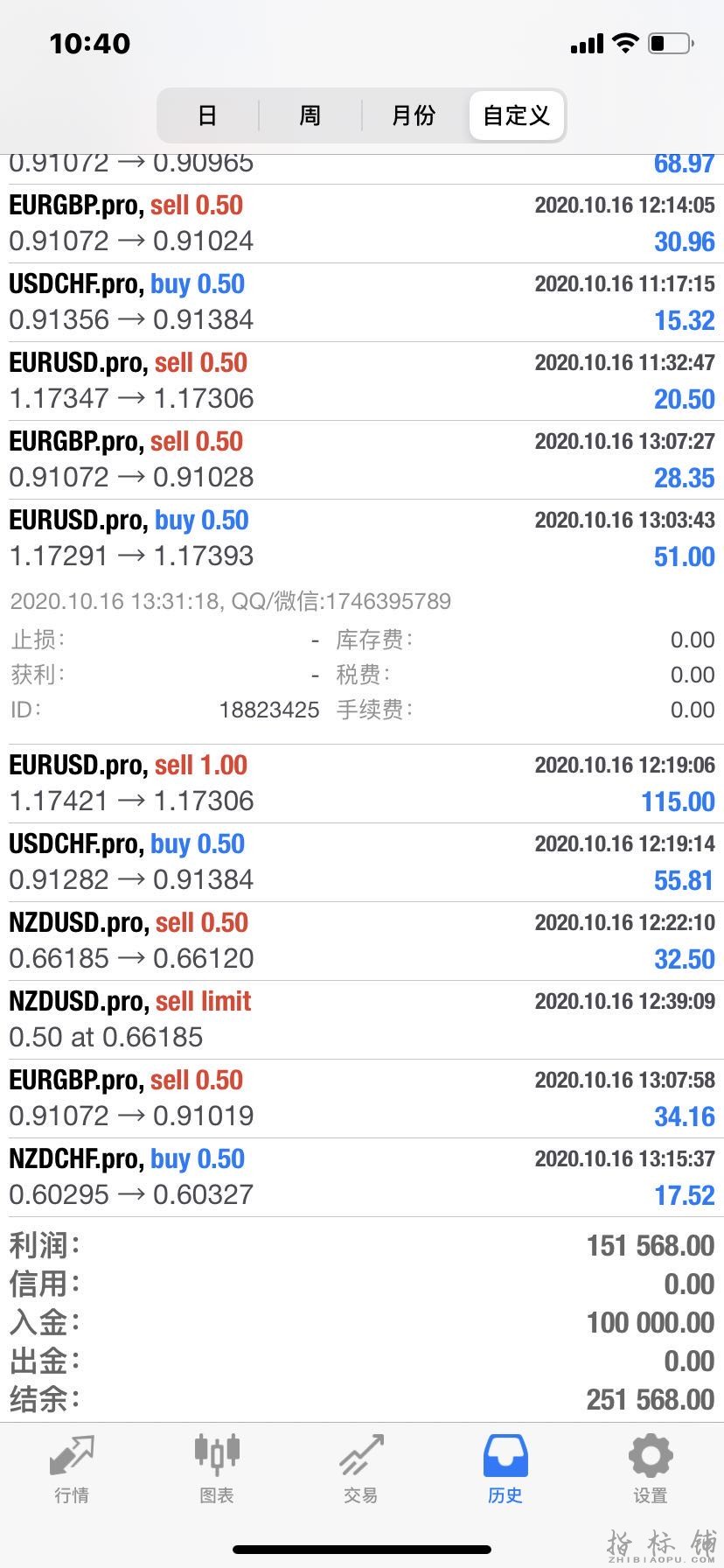The image size is (724, 1568).
Task: Collapse the EURUSD.pro buy 0.50 trade details
Action: pos(362,538)
